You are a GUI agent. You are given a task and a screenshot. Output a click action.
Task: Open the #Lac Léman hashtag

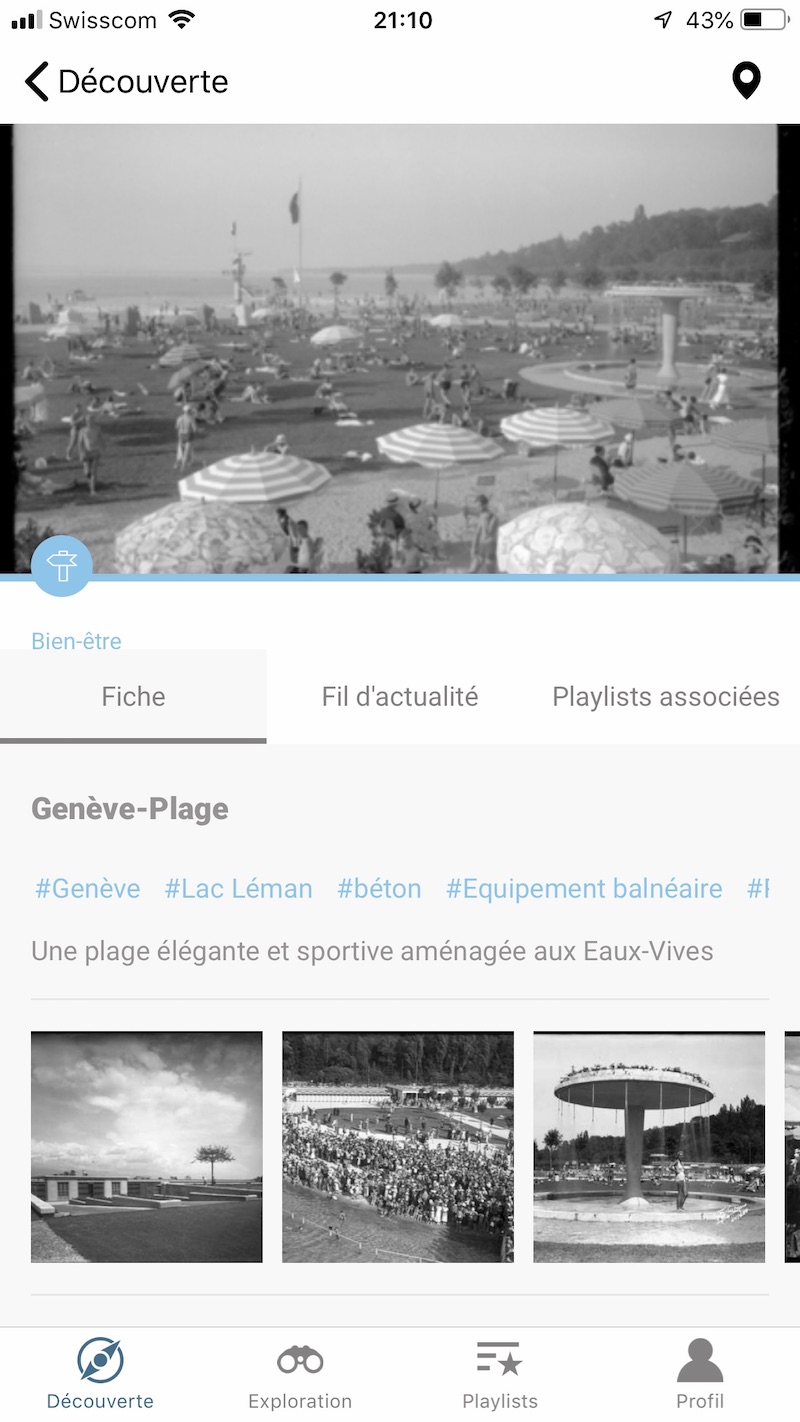pos(238,889)
